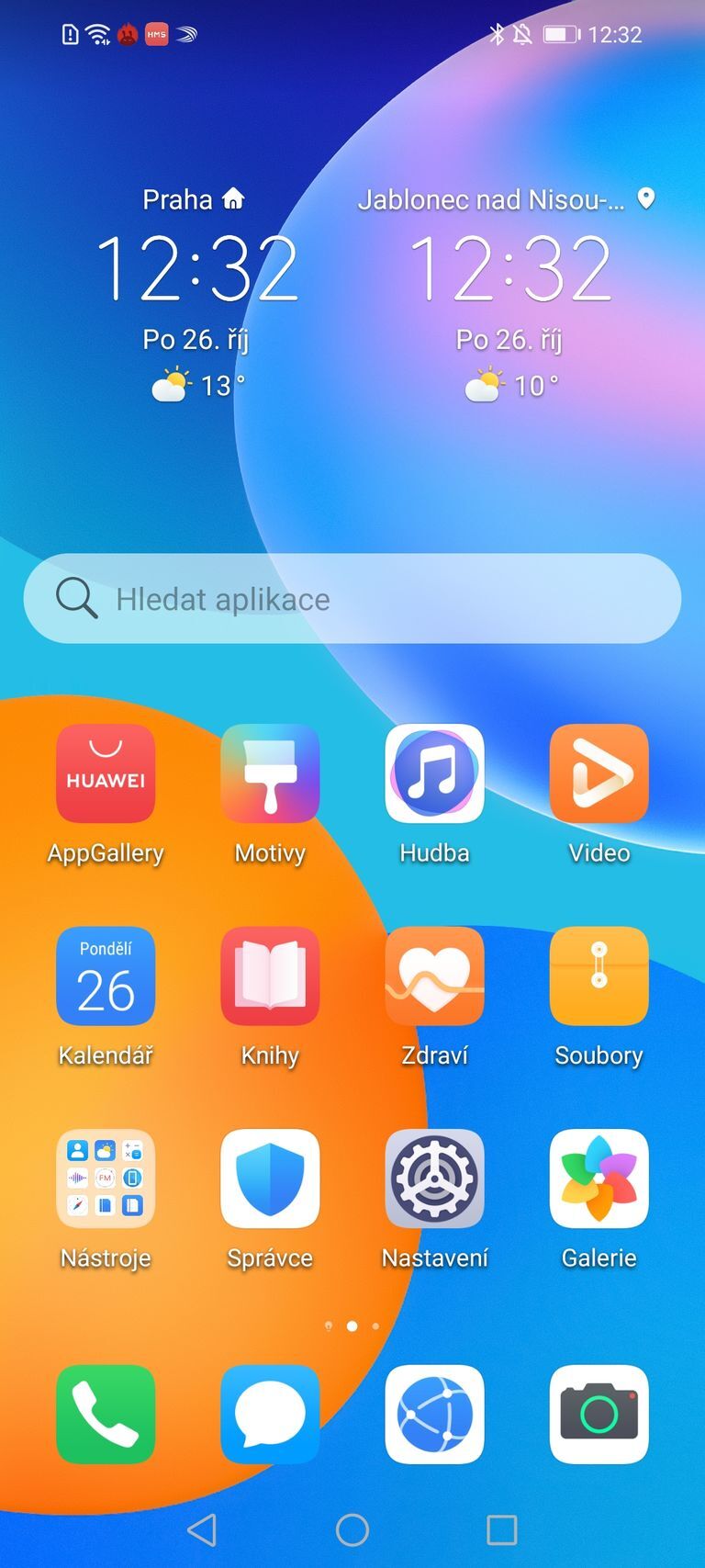Viewport: 705px width, 1568px height.
Task: Open the Phone dialer from the dock
Action: click(x=106, y=1414)
